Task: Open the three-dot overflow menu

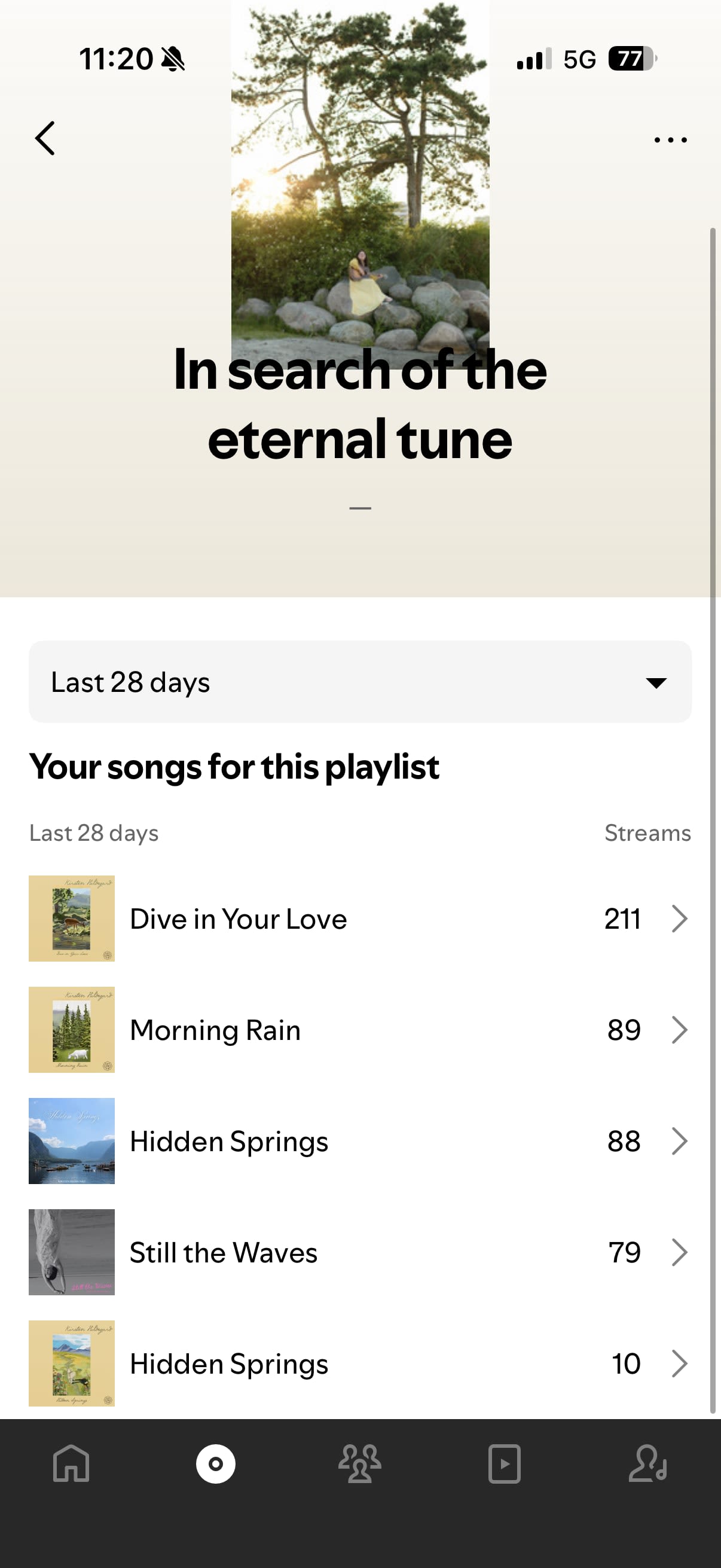Action: [670, 139]
